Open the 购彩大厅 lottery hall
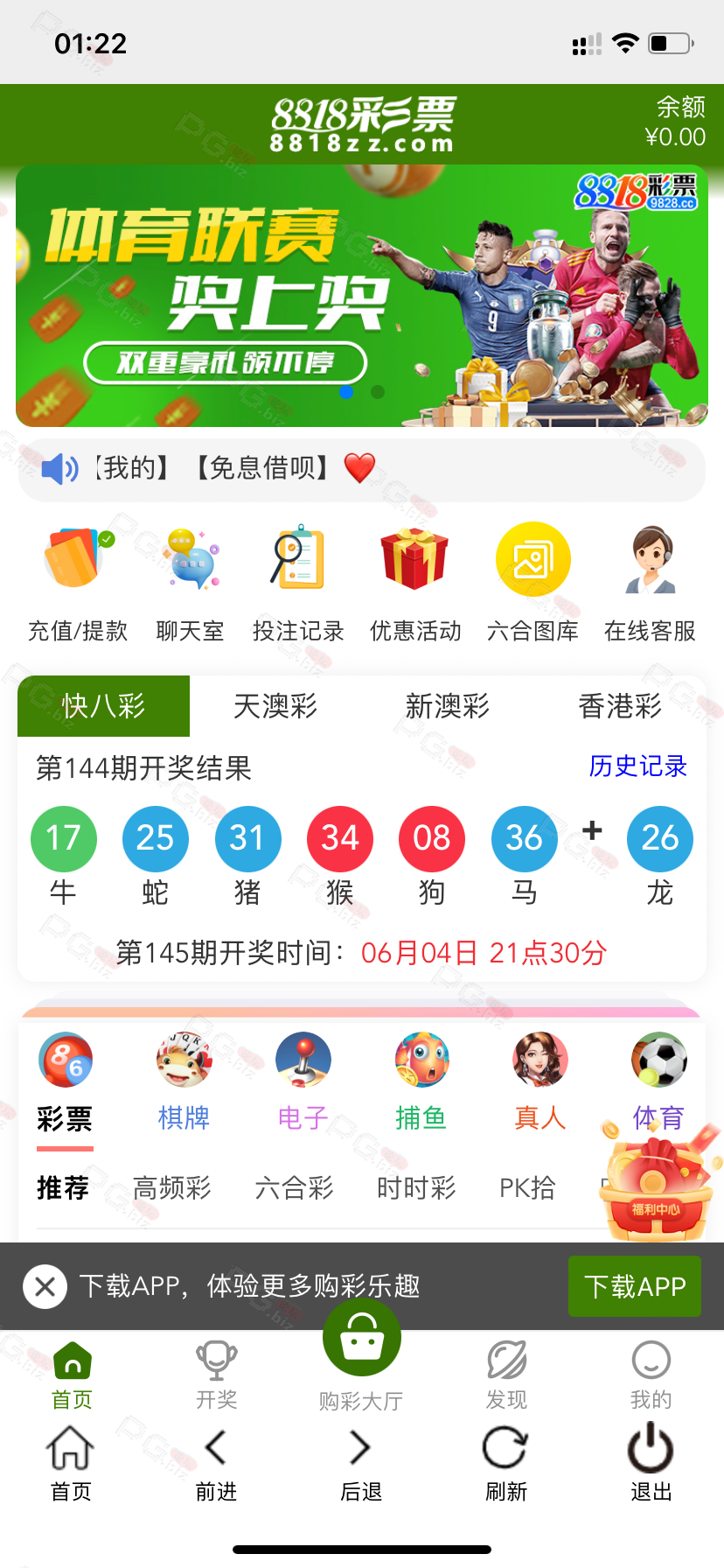 (361, 1356)
